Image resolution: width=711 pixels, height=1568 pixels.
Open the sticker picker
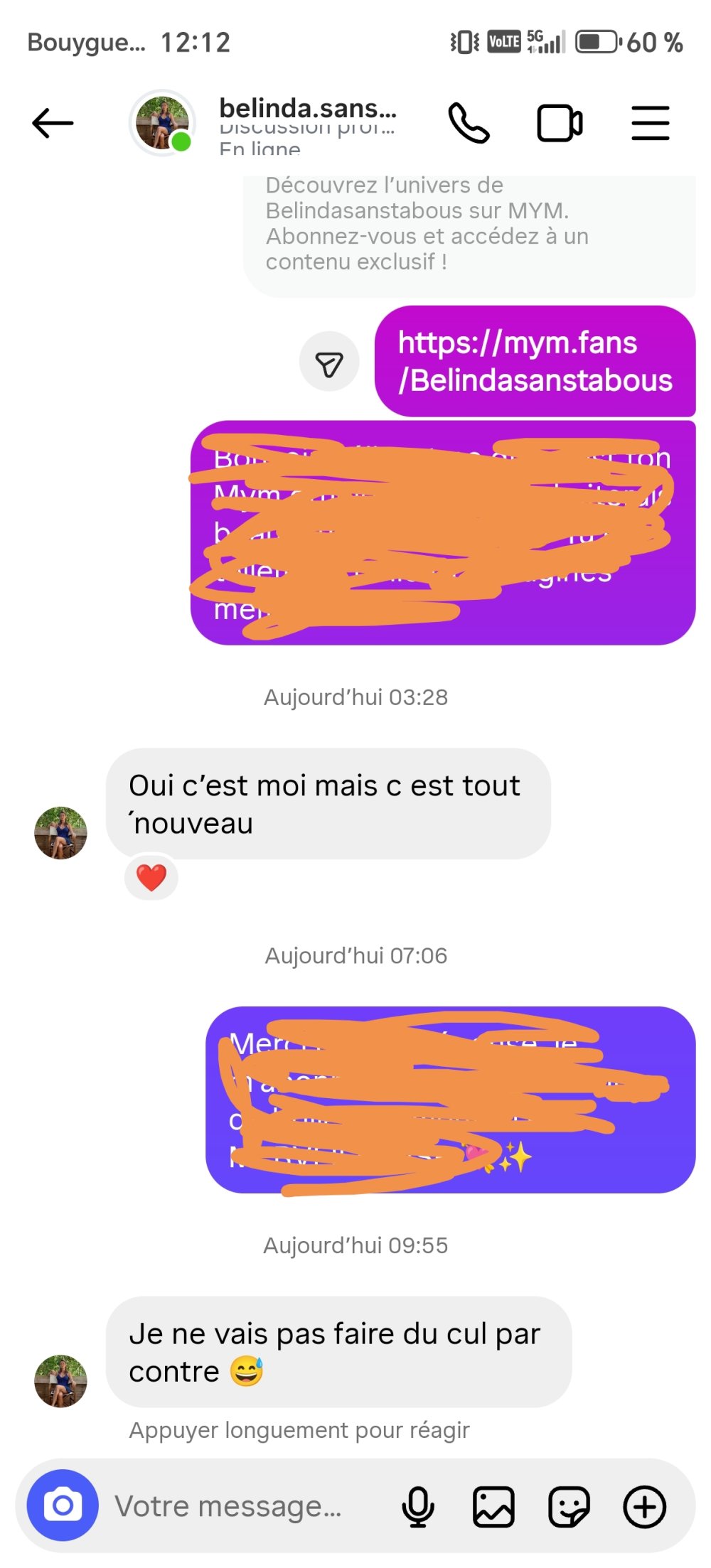pos(569,1505)
